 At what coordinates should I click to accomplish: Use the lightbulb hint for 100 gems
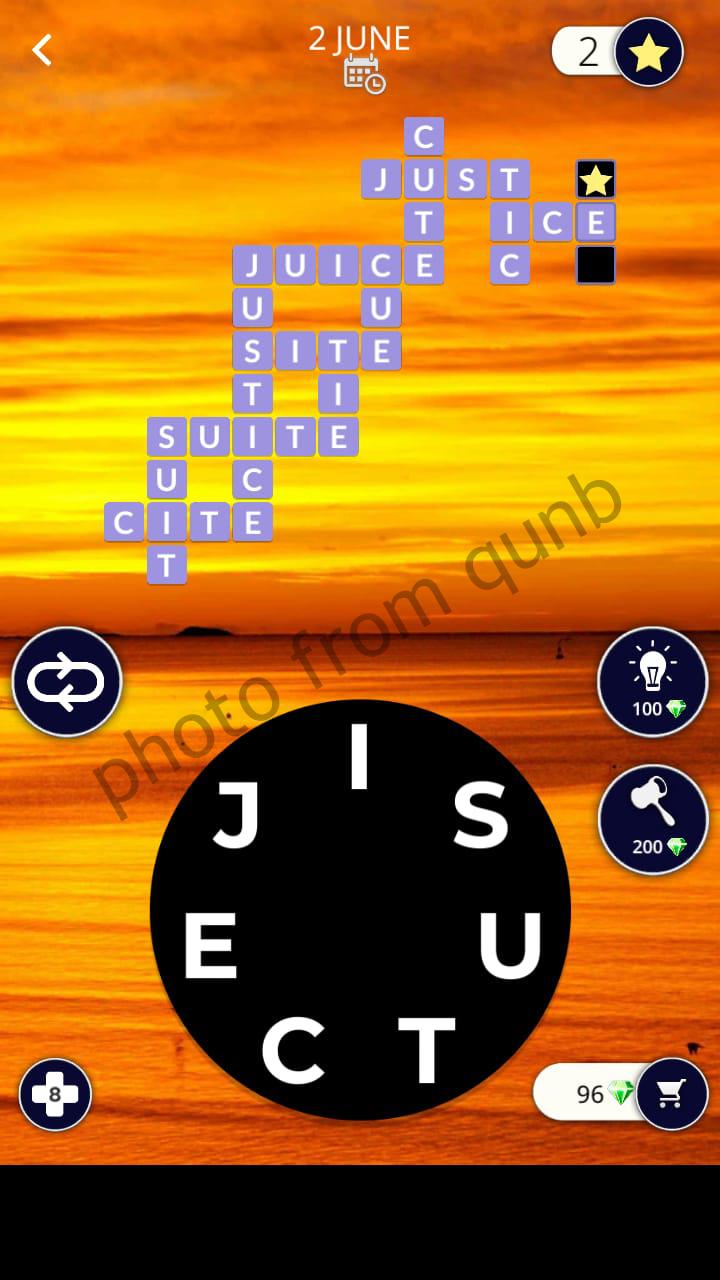(652, 682)
